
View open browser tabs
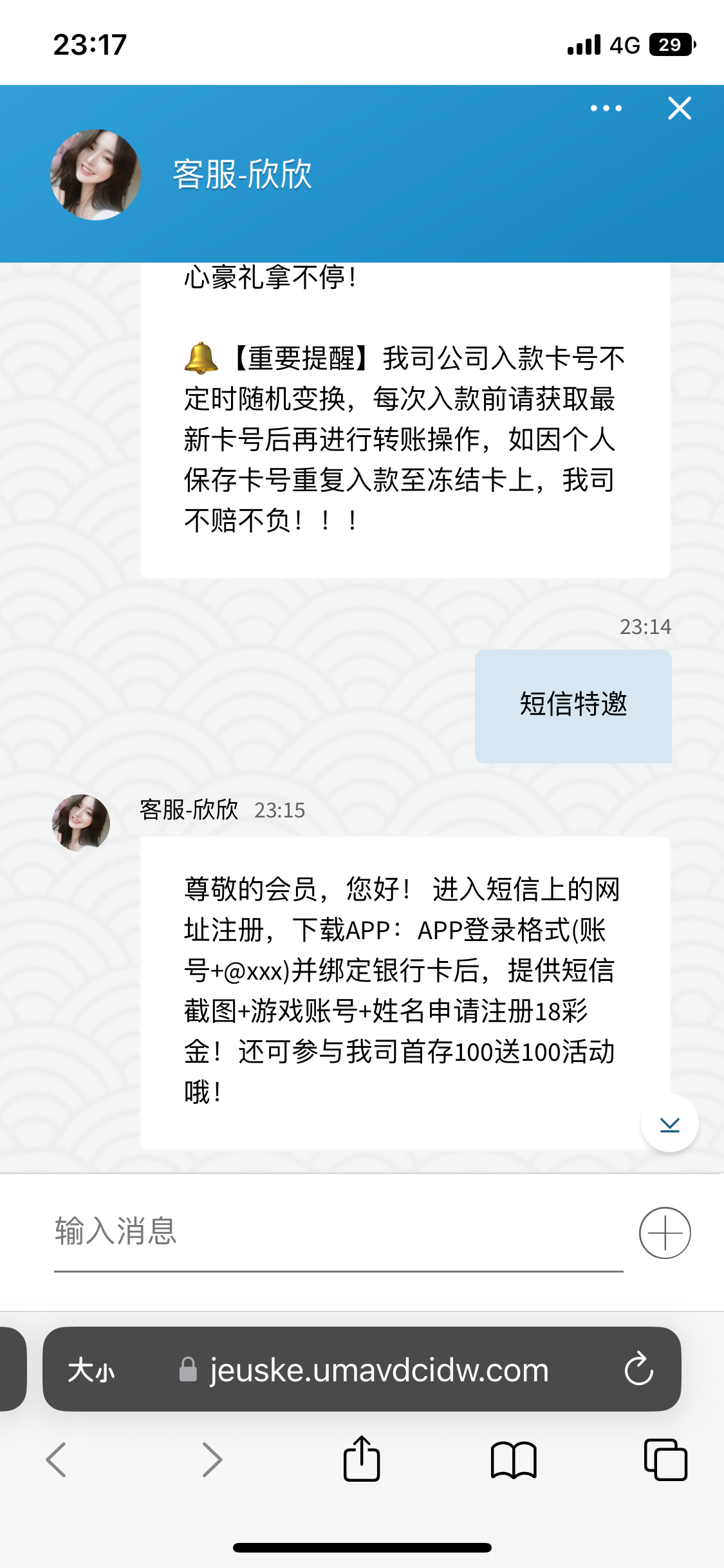[x=665, y=1459]
